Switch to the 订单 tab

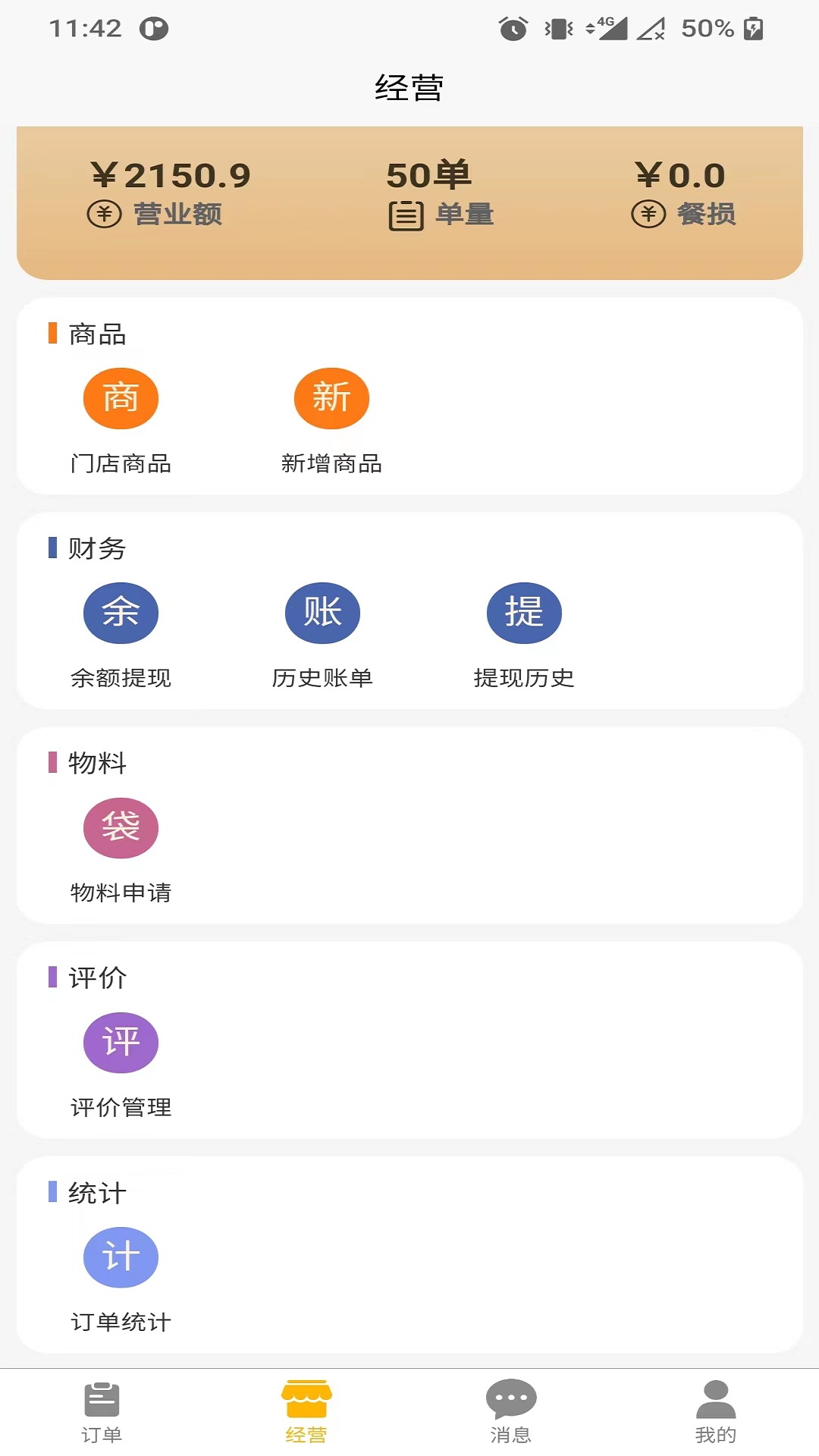pos(102,1411)
